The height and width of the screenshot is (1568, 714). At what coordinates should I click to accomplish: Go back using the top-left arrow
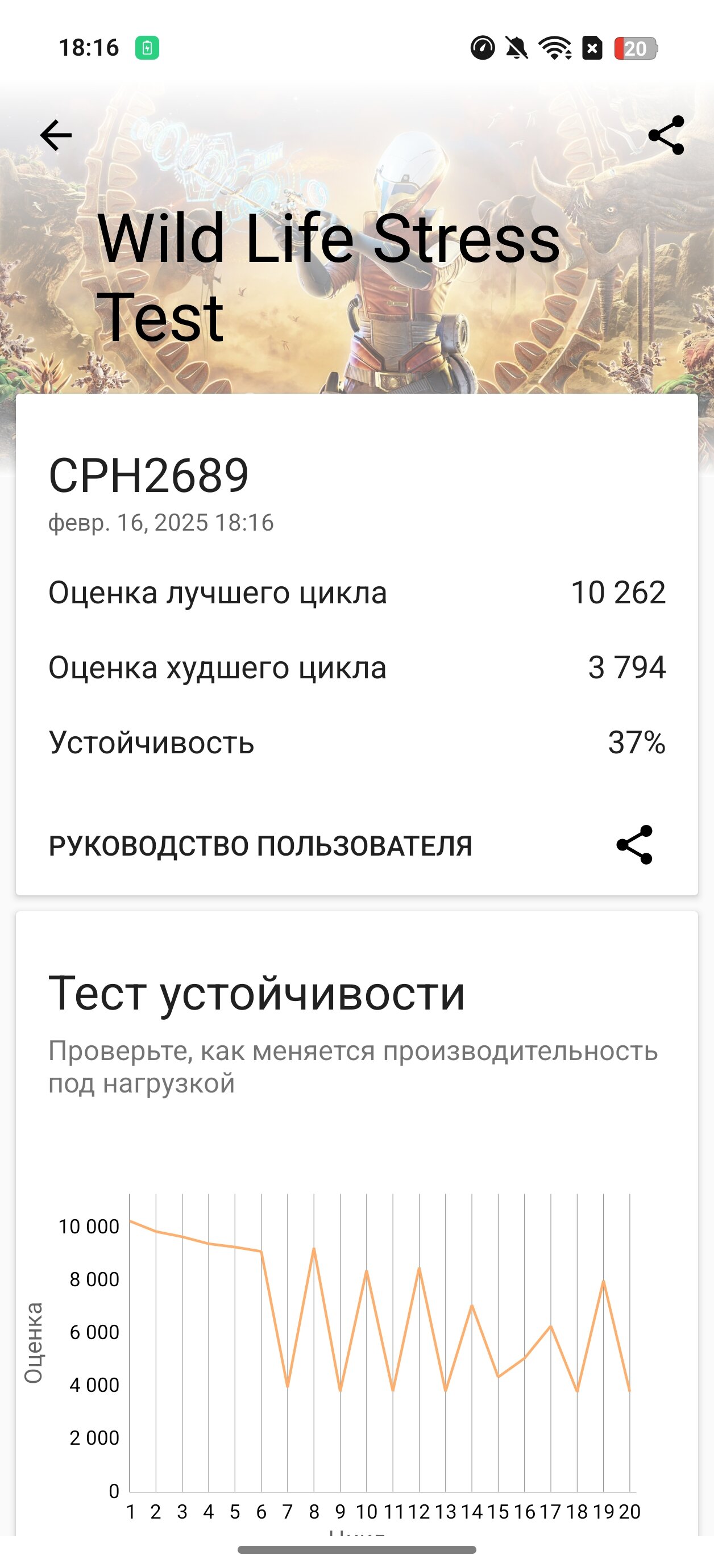point(56,135)
